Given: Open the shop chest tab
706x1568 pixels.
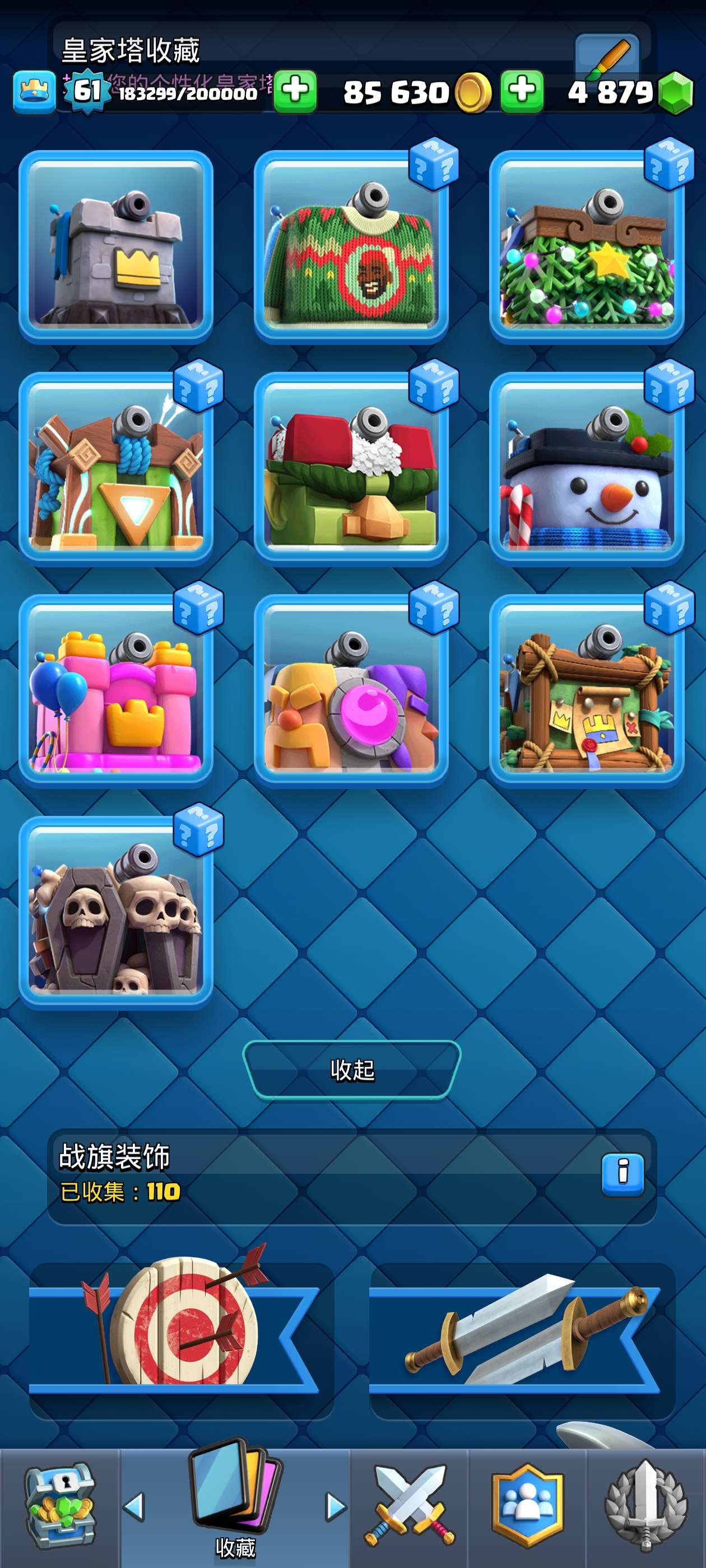Looking at the screenshot, I should click(59, 1505).
